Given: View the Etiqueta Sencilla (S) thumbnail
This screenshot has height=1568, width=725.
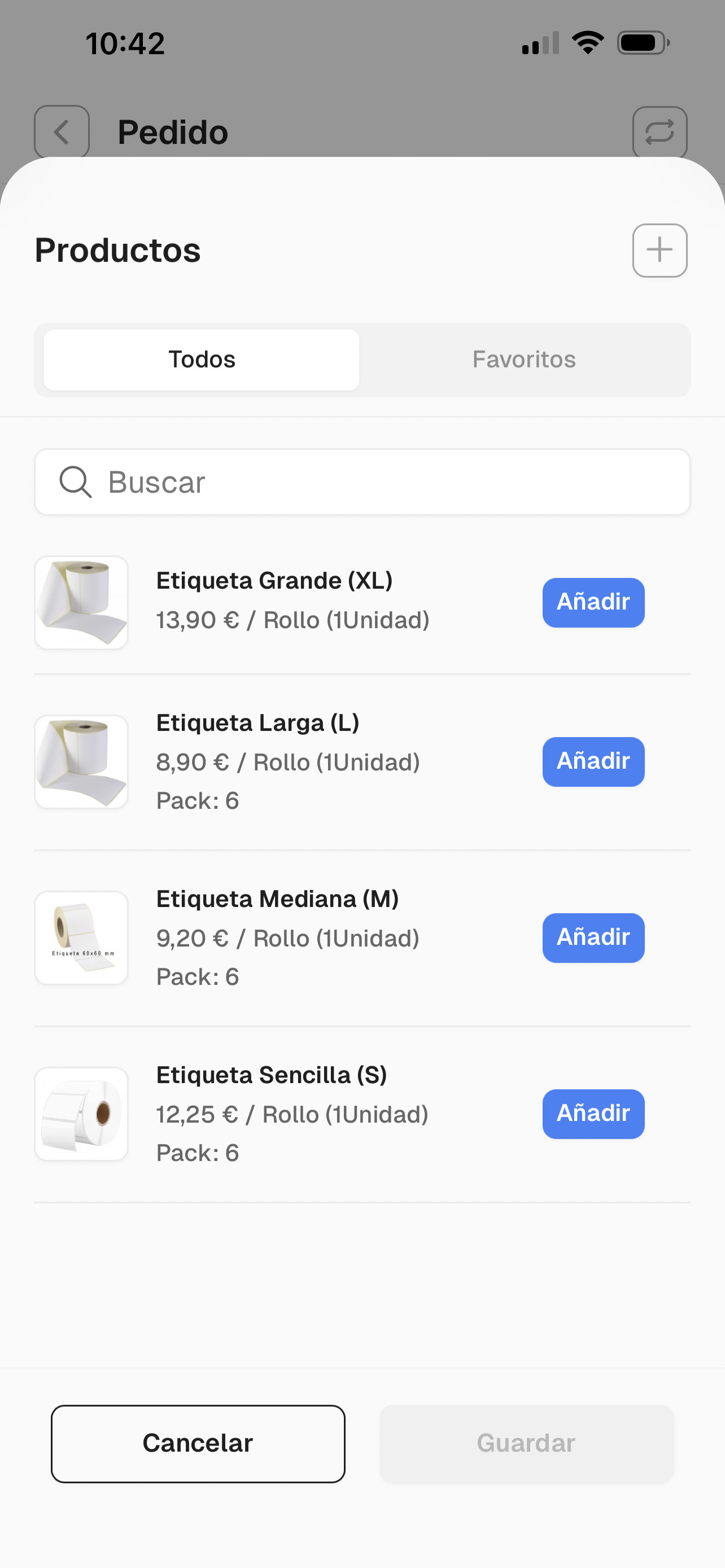Looking at the screenshot, I should pos(81,1113).
